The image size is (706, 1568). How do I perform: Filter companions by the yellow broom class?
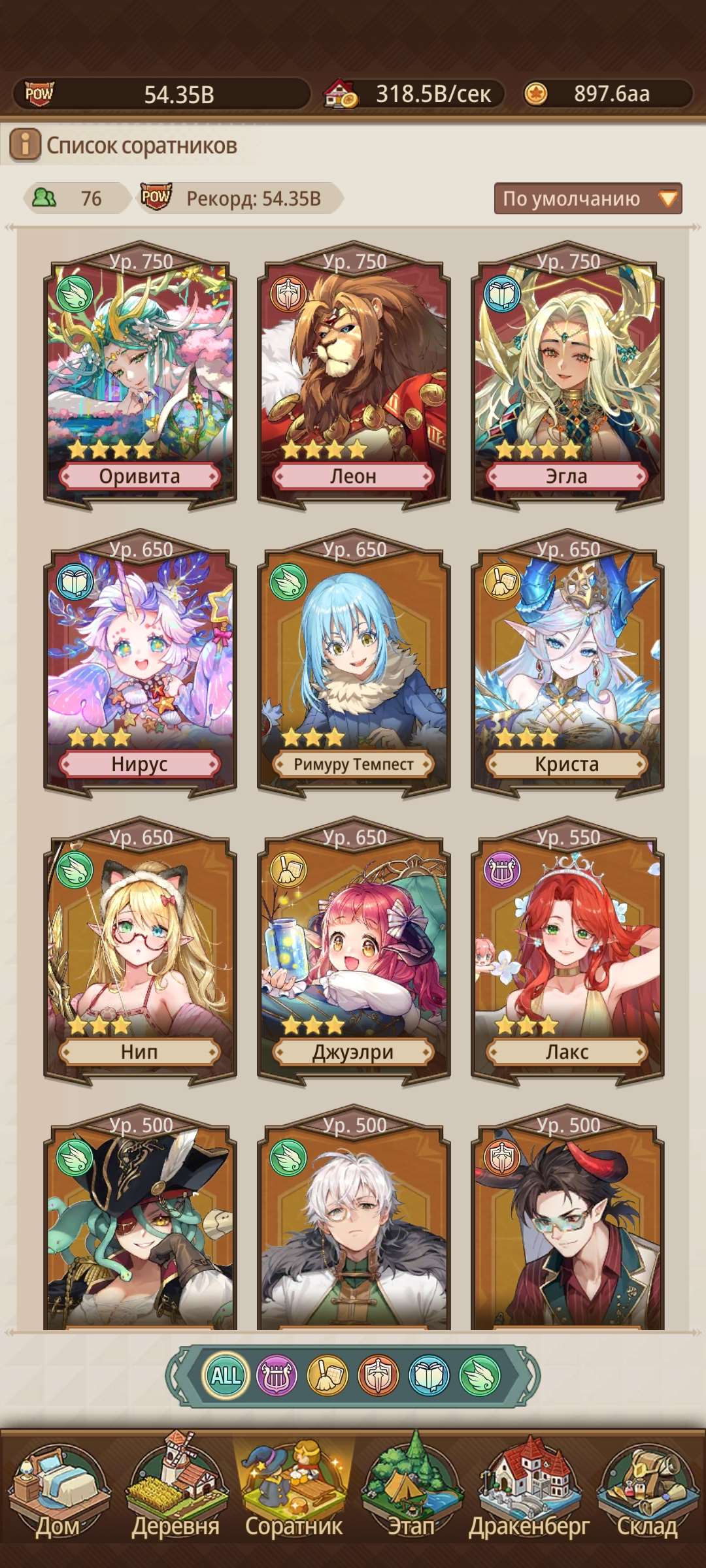click(x=328, y=1375)
